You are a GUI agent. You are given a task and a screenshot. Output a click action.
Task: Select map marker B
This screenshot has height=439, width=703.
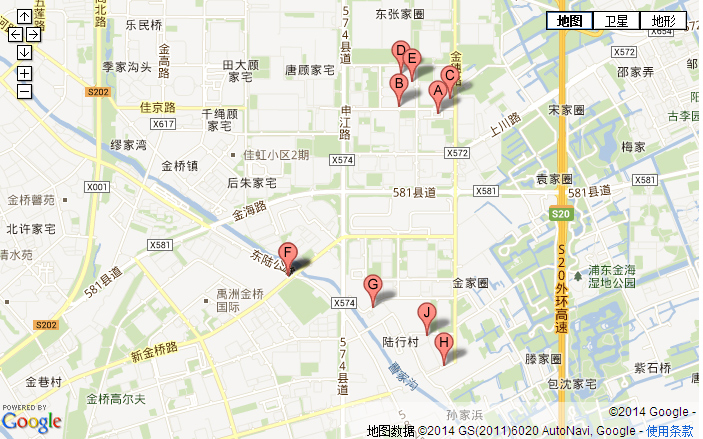click(398, 86)
